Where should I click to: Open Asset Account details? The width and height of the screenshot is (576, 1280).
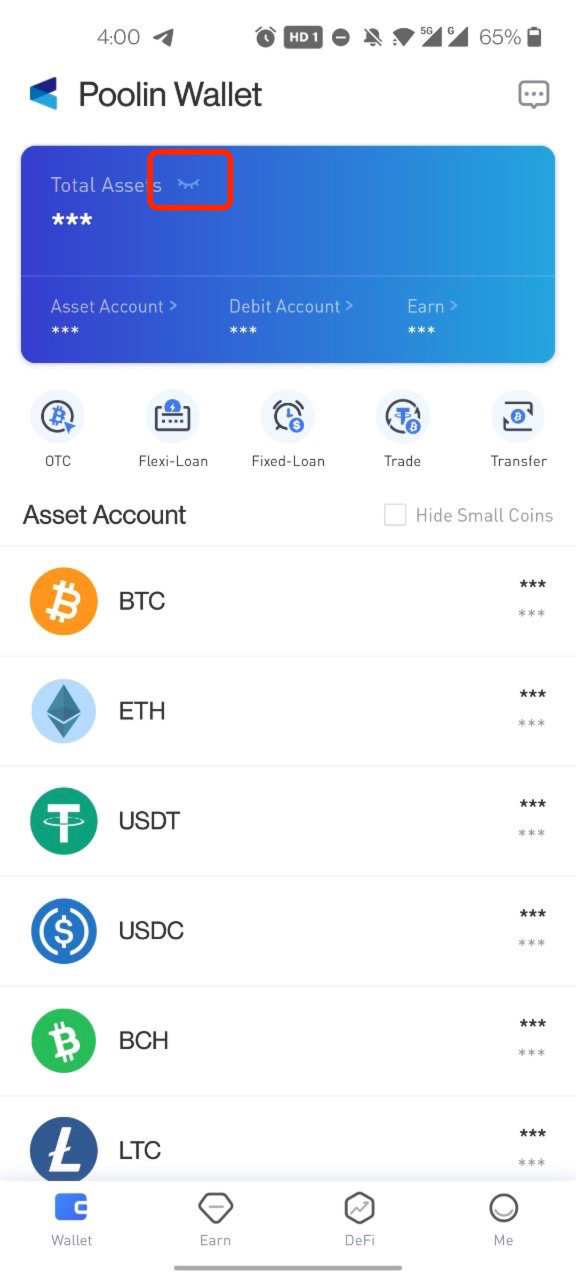[x=114, y=306]
